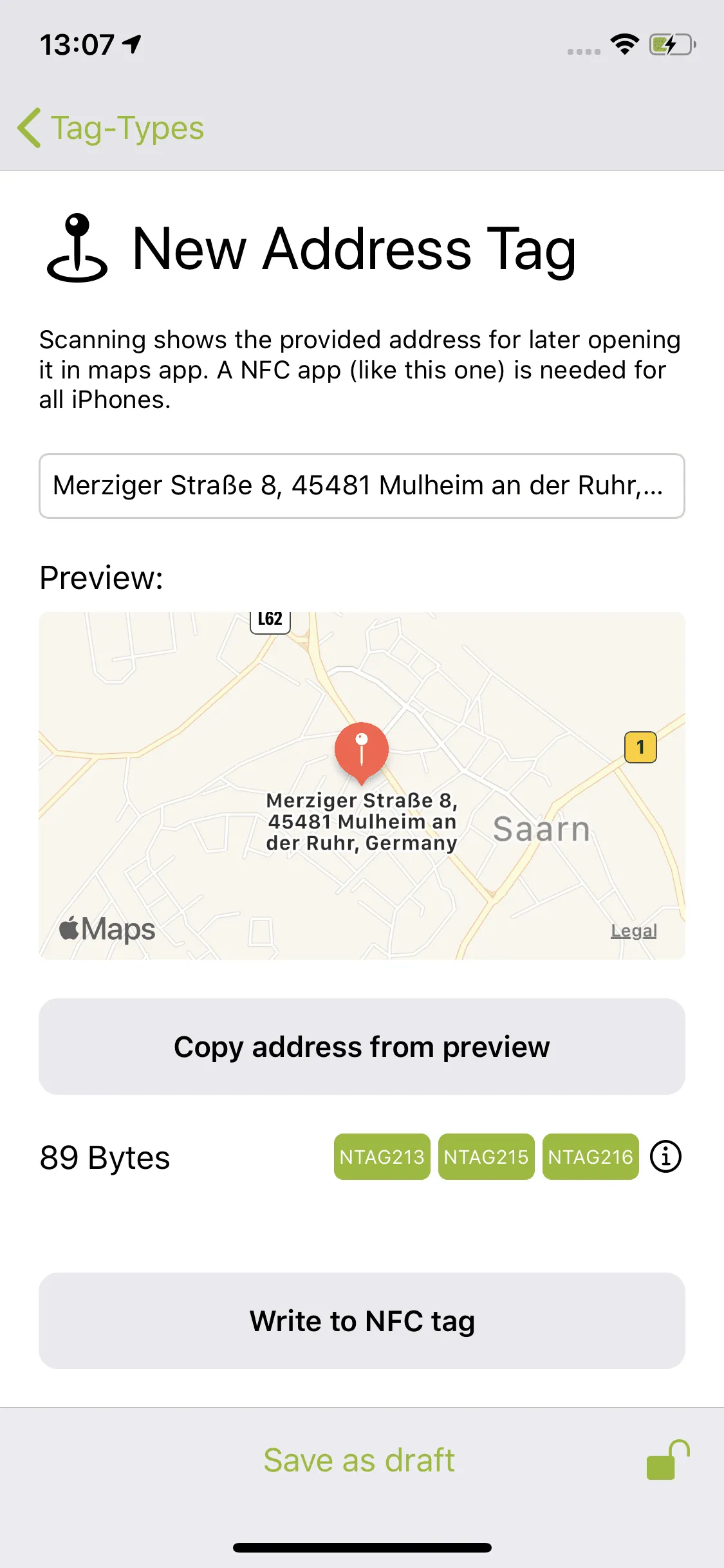Toggle the write-protection lock icon
Image resolution: width=724 pixels, height=1568 pixels.
pos(667,1460)
